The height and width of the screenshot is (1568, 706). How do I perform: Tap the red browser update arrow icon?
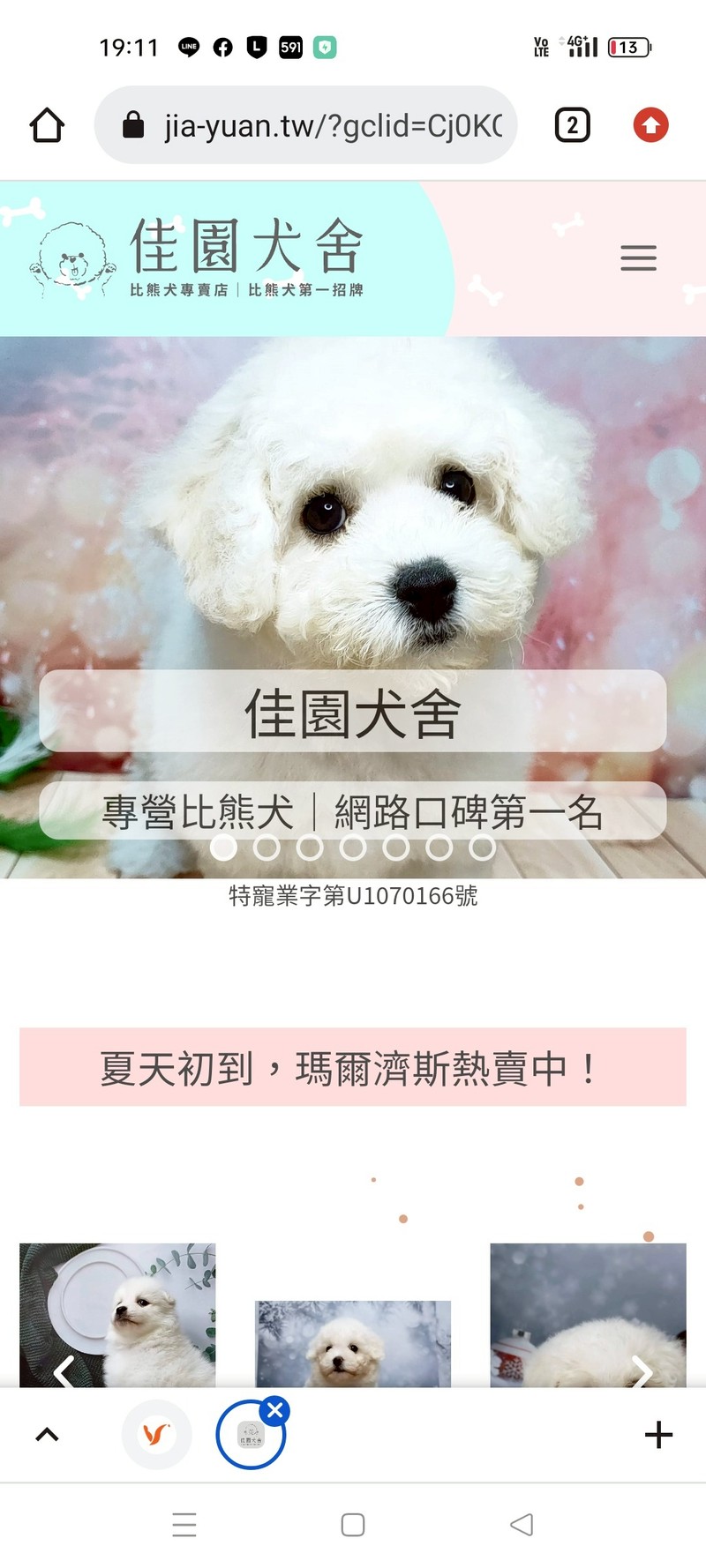coord(651,125)
